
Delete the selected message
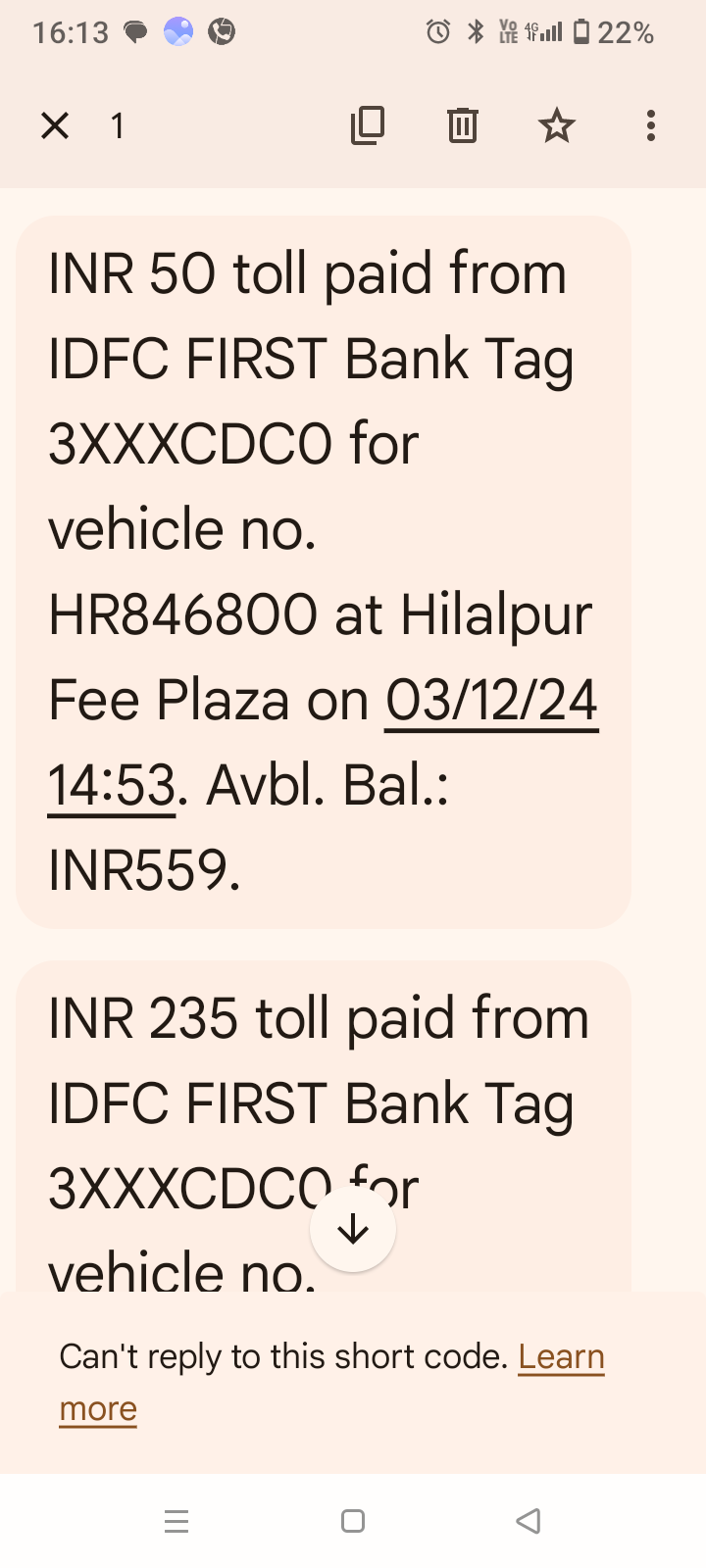[462, 125]
